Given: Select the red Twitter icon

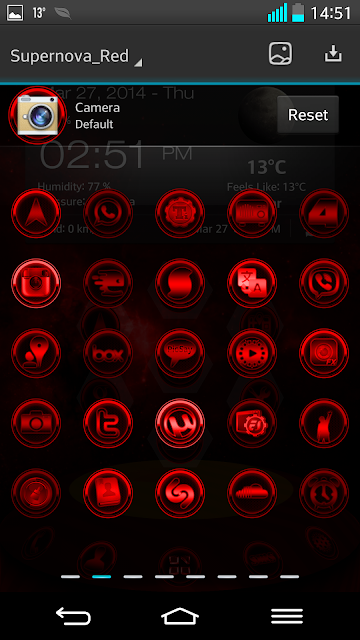Looking at the screenshot, I should (x=108, y=423).
